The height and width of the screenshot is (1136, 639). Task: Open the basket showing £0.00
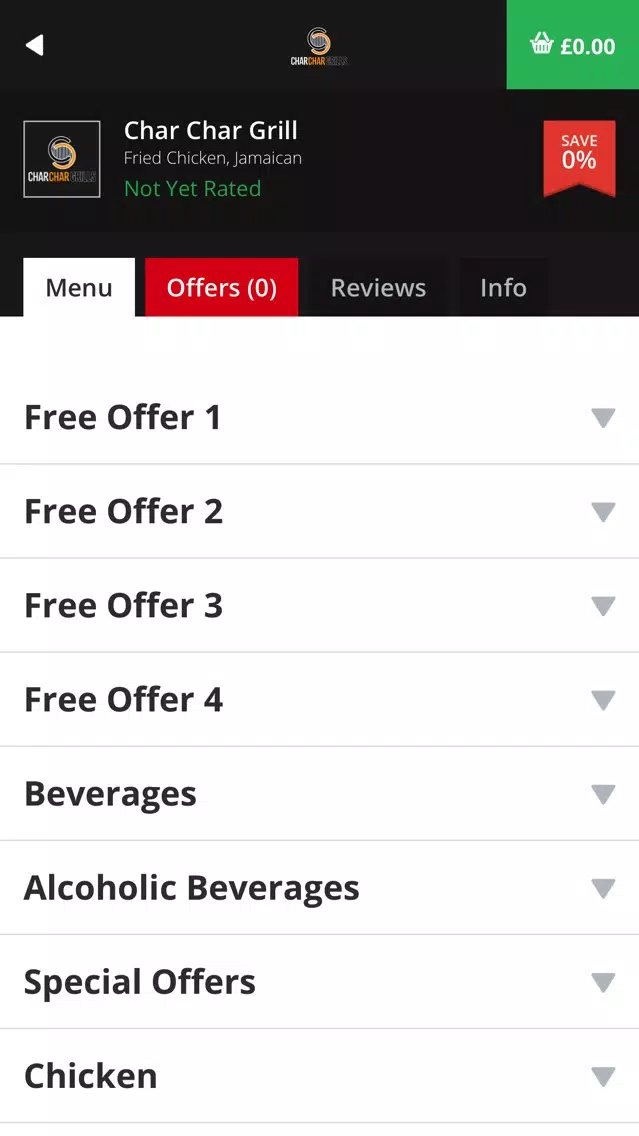572,45
